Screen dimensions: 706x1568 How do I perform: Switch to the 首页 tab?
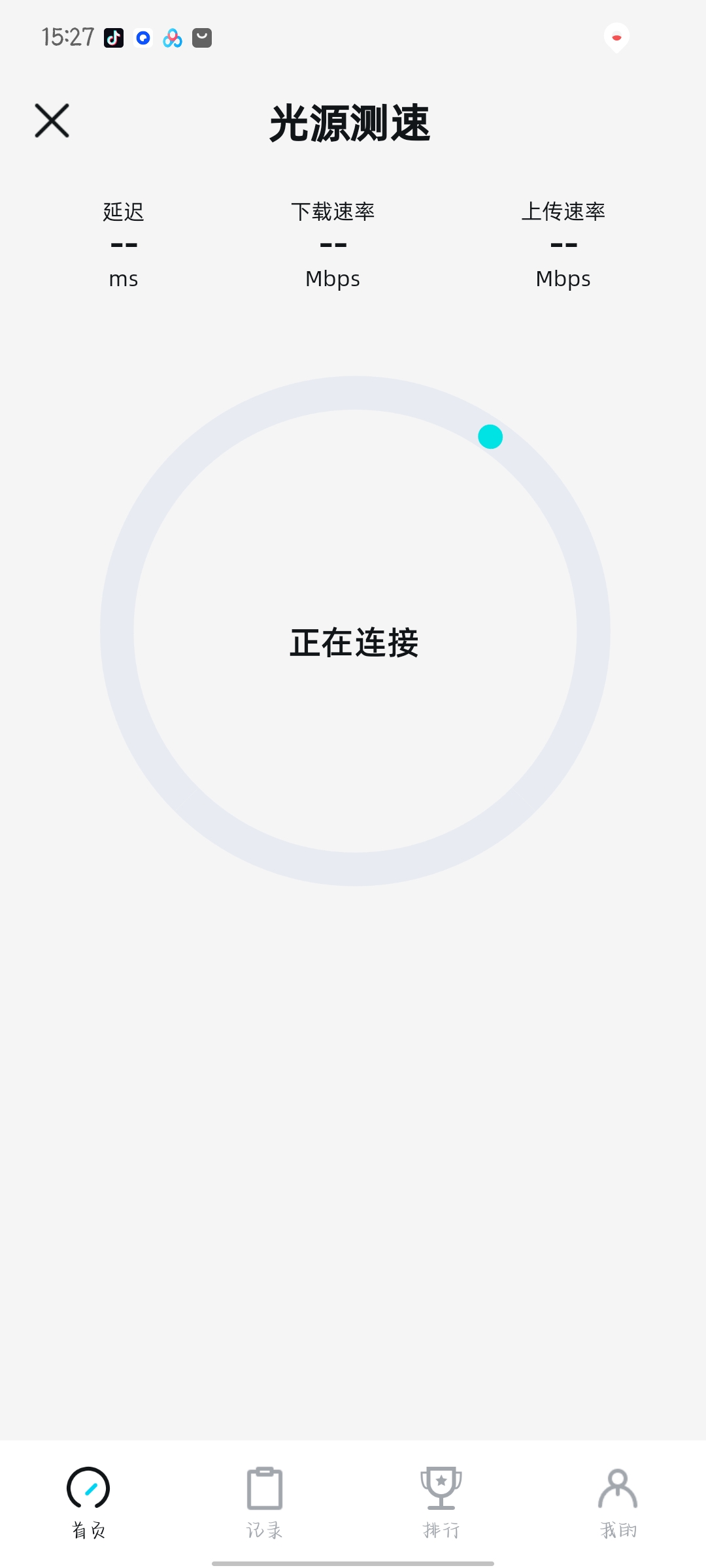[x=88, y=1502]
